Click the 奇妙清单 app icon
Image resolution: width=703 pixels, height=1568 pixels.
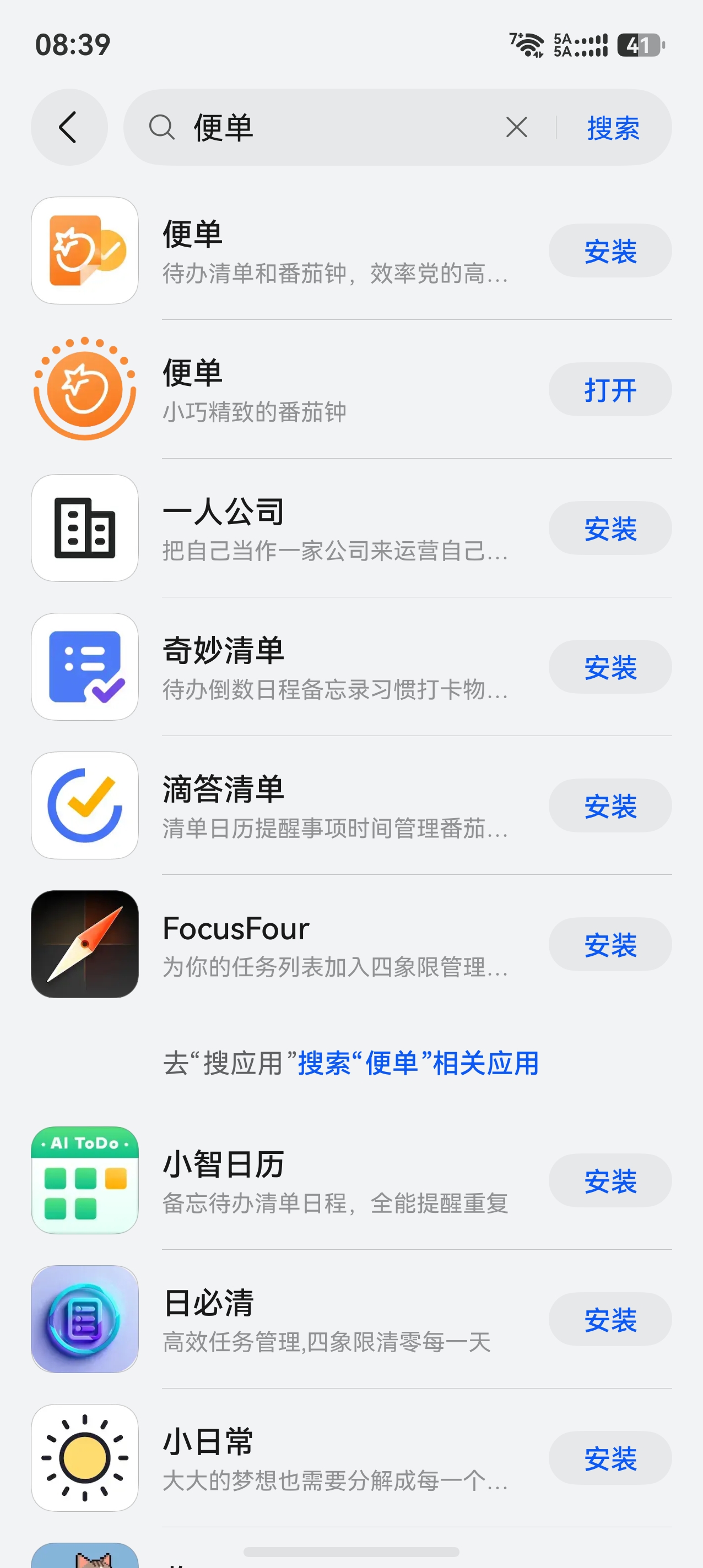point(84,666)
